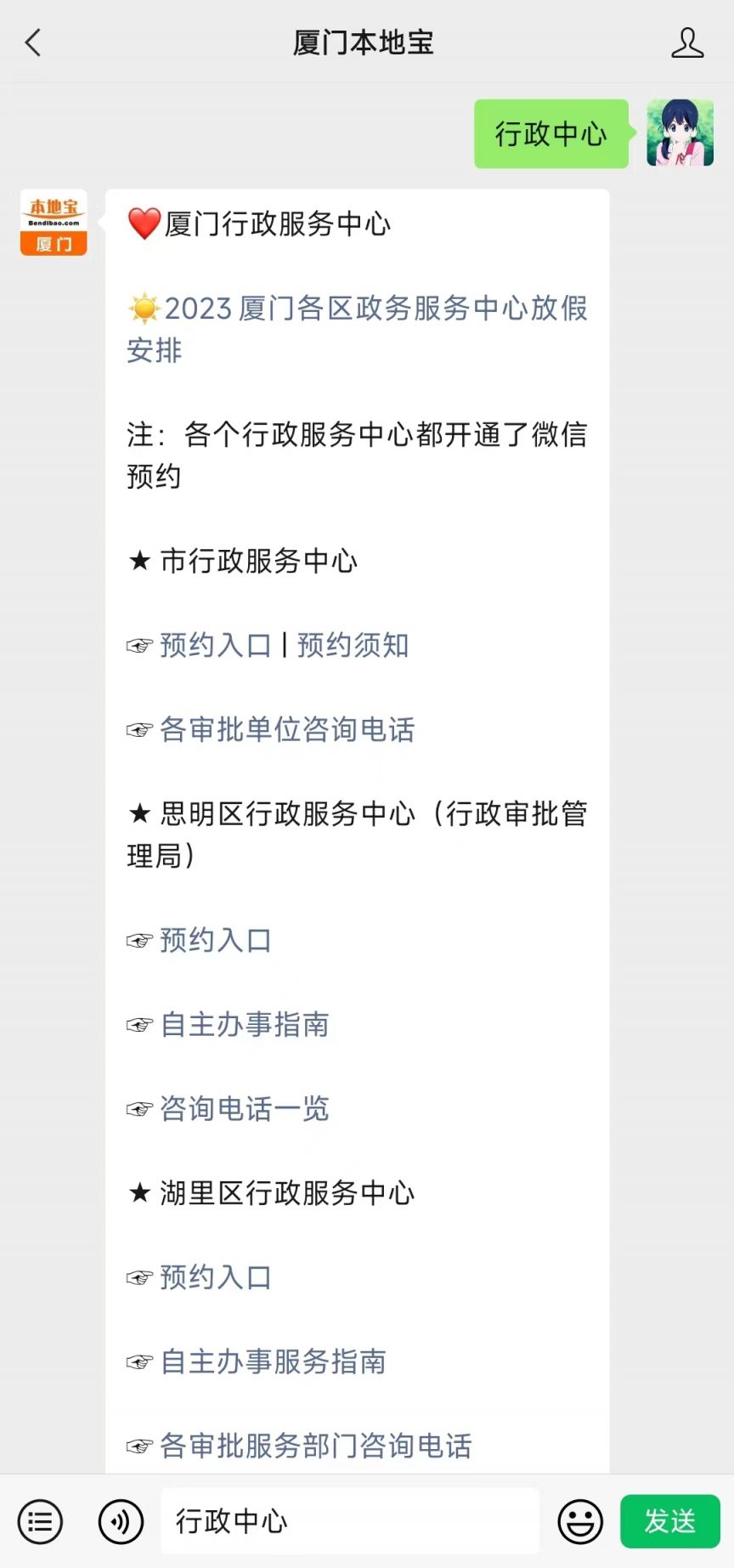Viewport: 734px width, 1568px height.
Task: Open 自主办事服务指南 link under 湖里区
Action: (274, 1361)
